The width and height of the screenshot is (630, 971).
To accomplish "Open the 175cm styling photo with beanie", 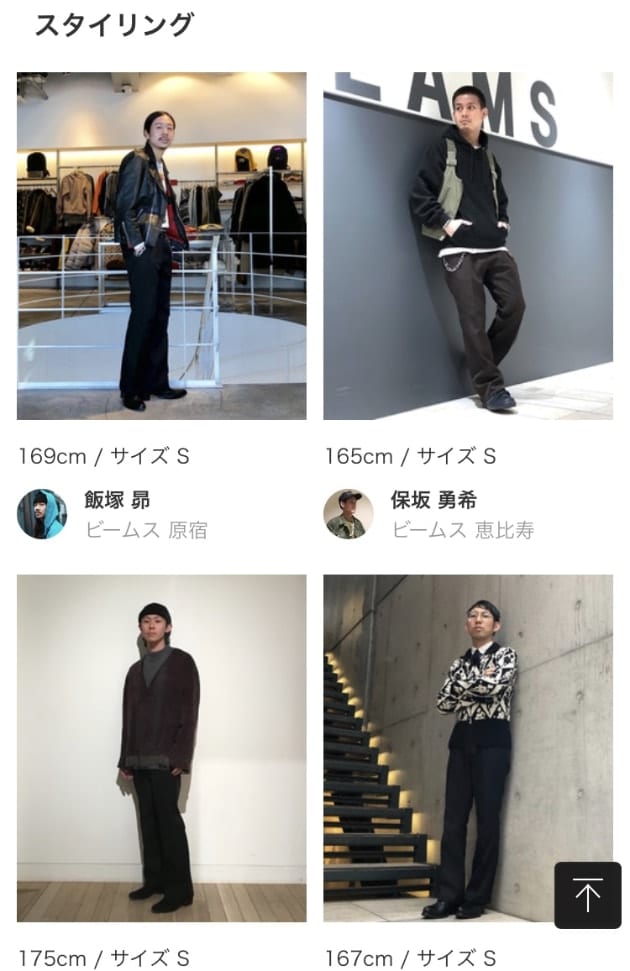I will click(161, 747).
